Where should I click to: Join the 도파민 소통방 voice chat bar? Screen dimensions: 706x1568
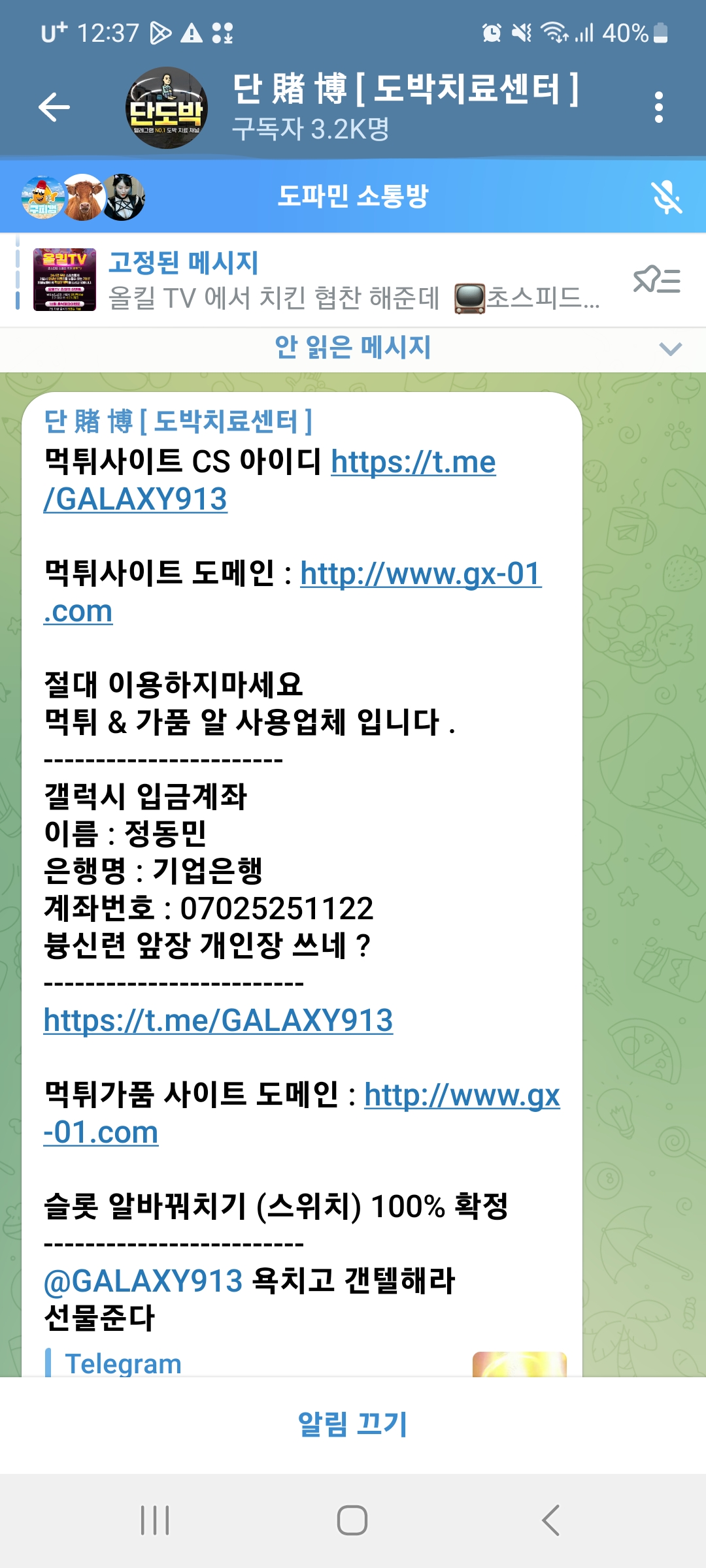pos(353,196)
